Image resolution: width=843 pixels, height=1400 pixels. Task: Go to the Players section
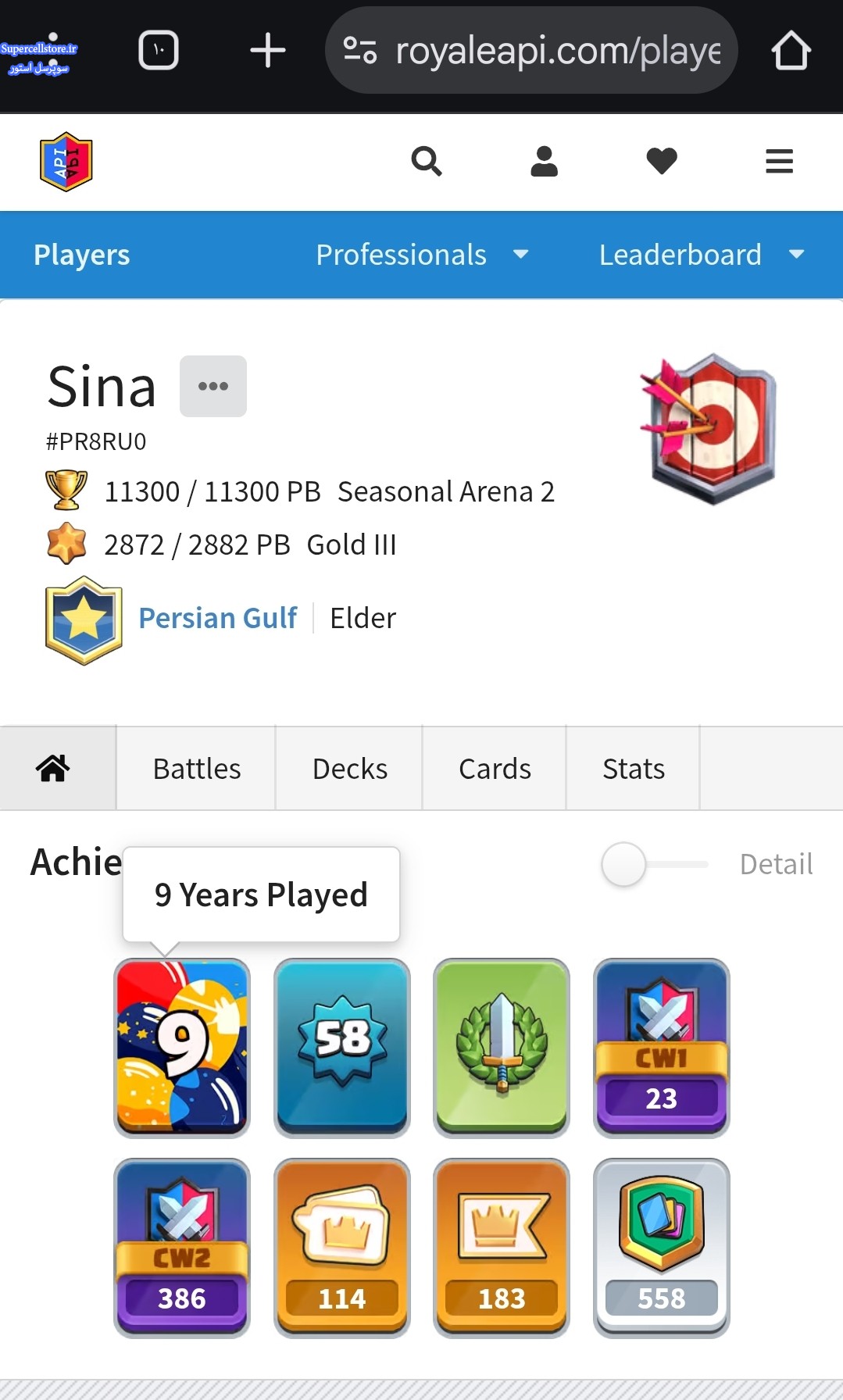pyautogui.click(x=82, y=255)
